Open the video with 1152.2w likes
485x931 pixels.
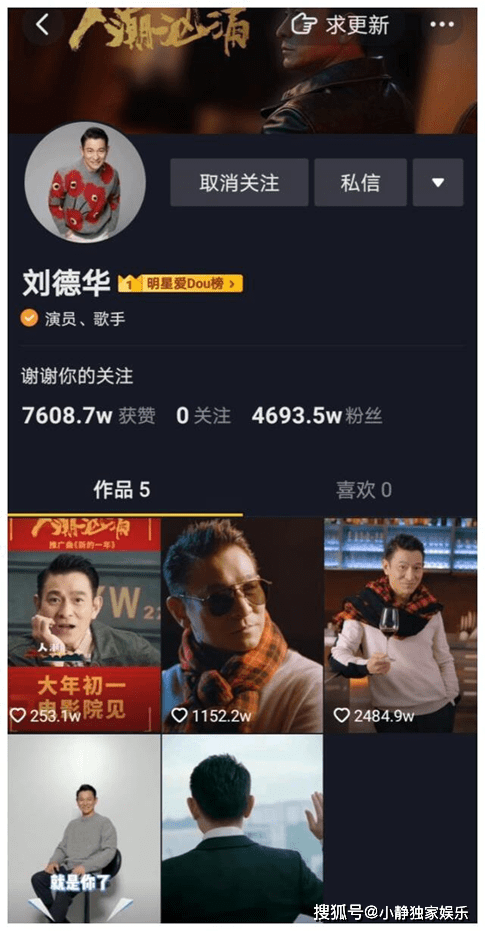pos(242,625)
